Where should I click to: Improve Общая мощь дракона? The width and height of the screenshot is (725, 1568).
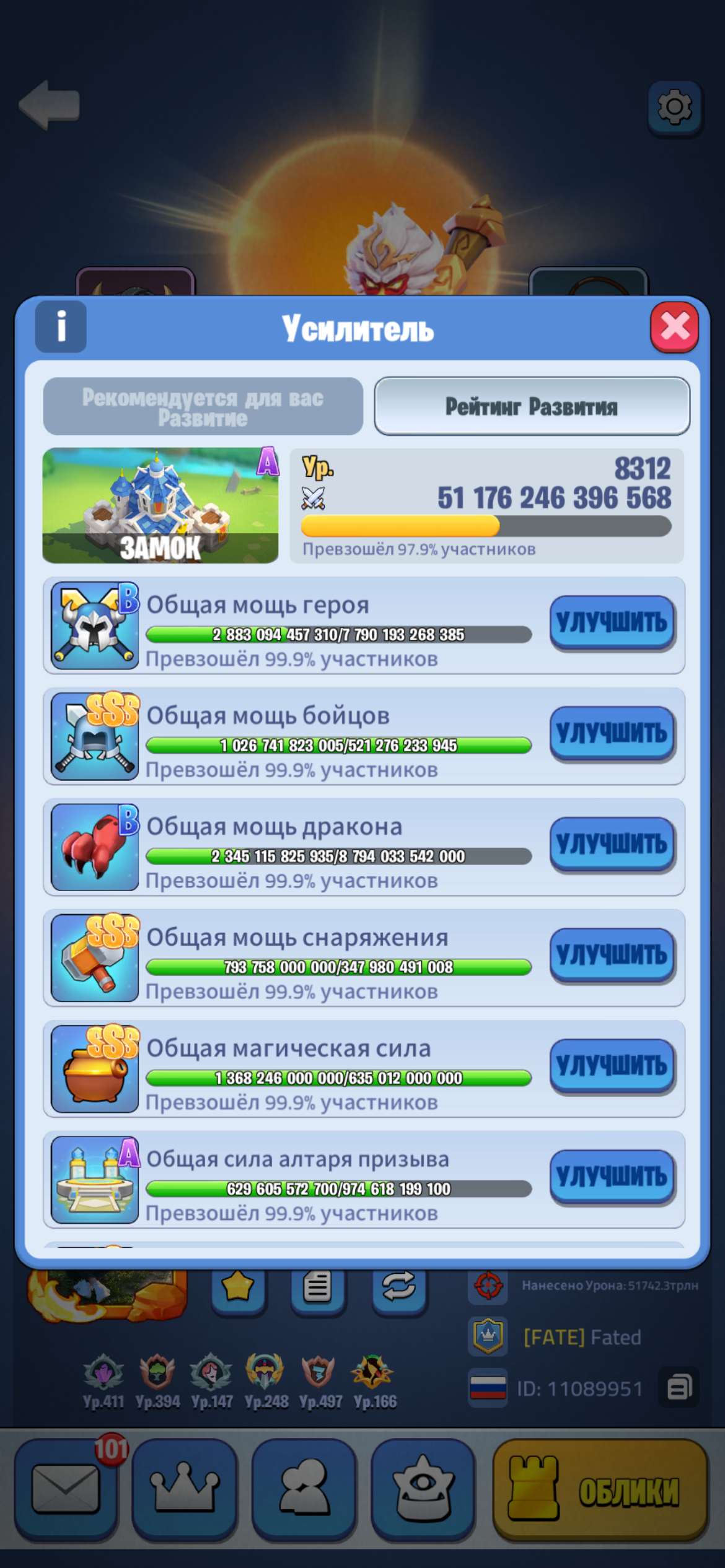pyautogui.click(x=612, y=843)
